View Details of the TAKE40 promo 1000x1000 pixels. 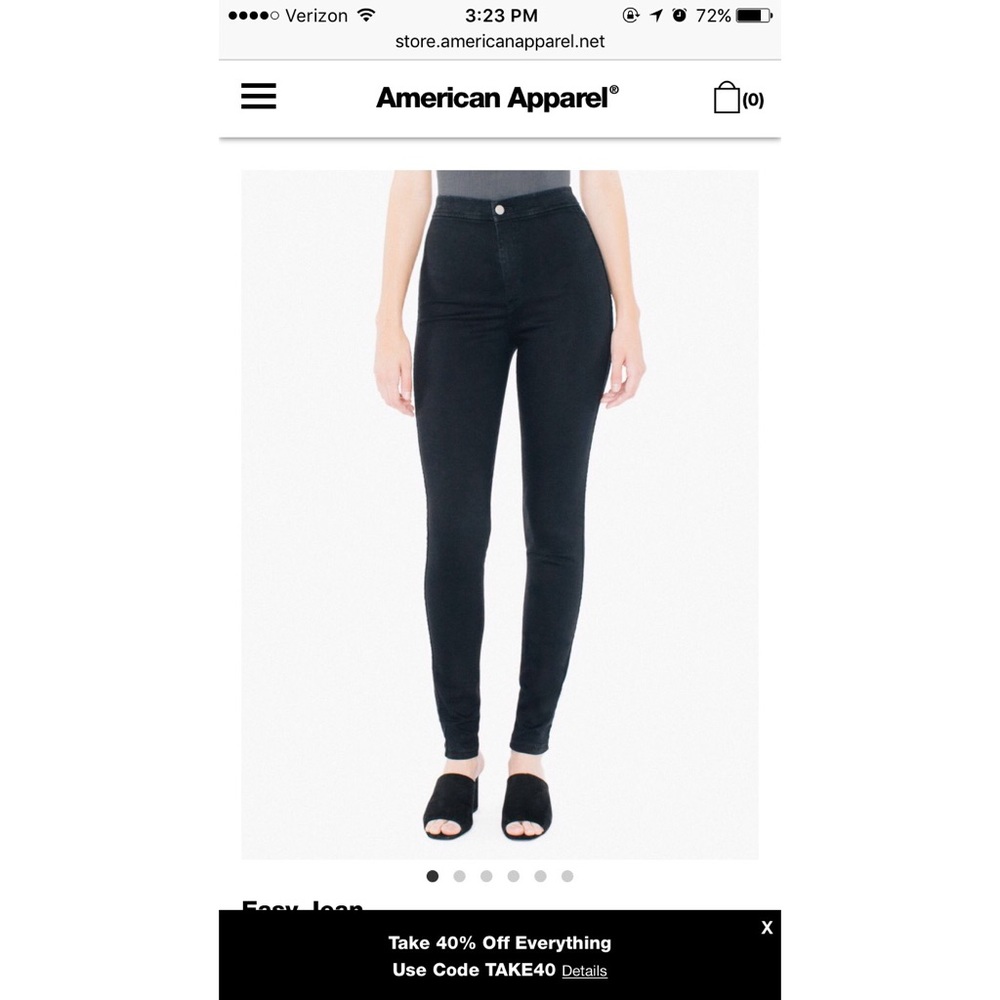coord(584,971)
